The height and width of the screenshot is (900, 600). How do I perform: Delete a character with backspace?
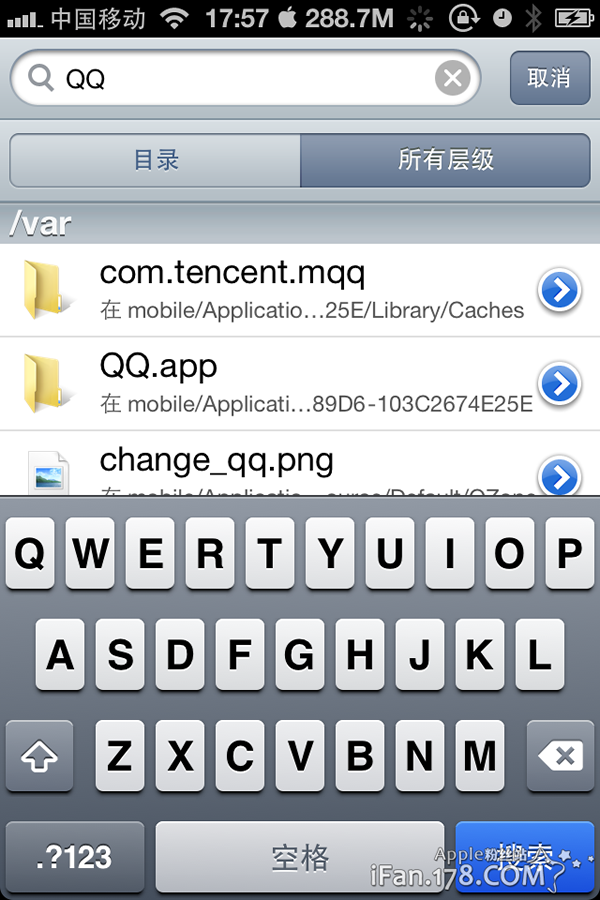pyautogui.click(x=560, y=757)
